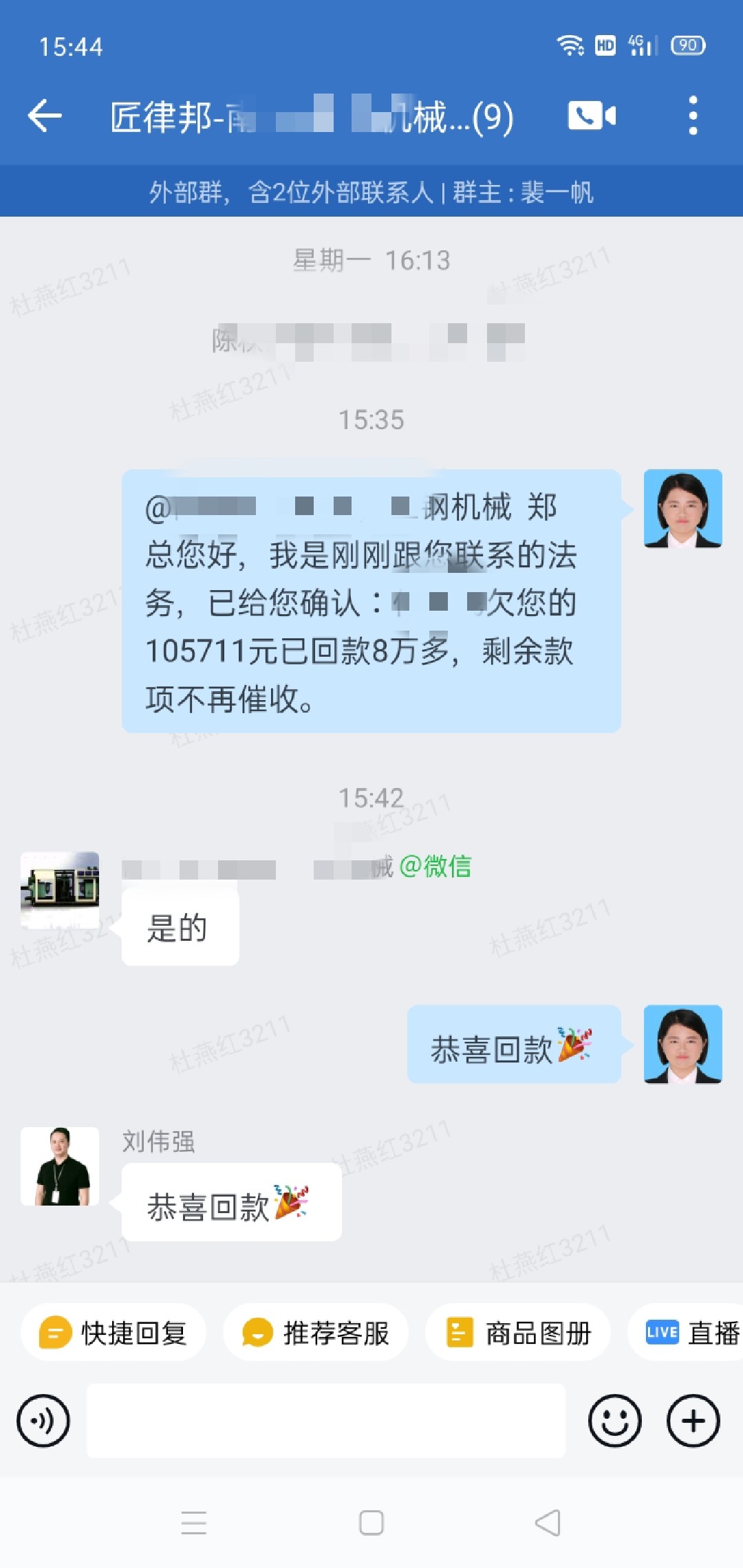Open the emoji picker
This screenshot has height=1568, width=743.
(614, 1421)
